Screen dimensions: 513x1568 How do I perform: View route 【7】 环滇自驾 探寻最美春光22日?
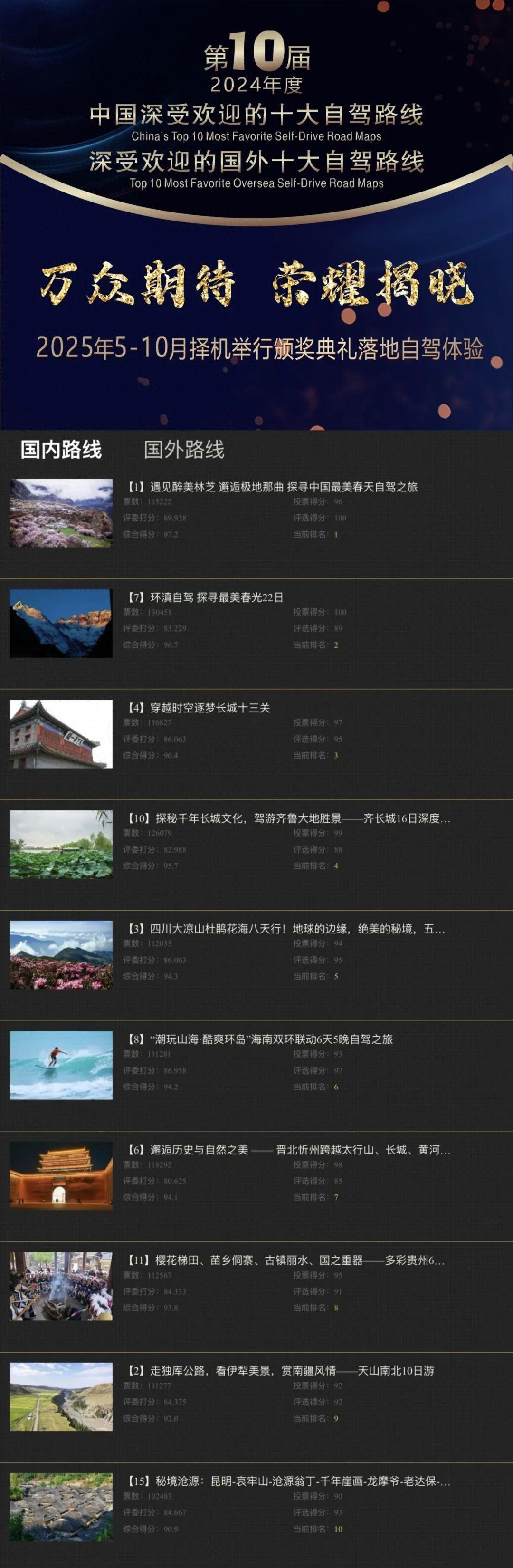coord(204,597)
